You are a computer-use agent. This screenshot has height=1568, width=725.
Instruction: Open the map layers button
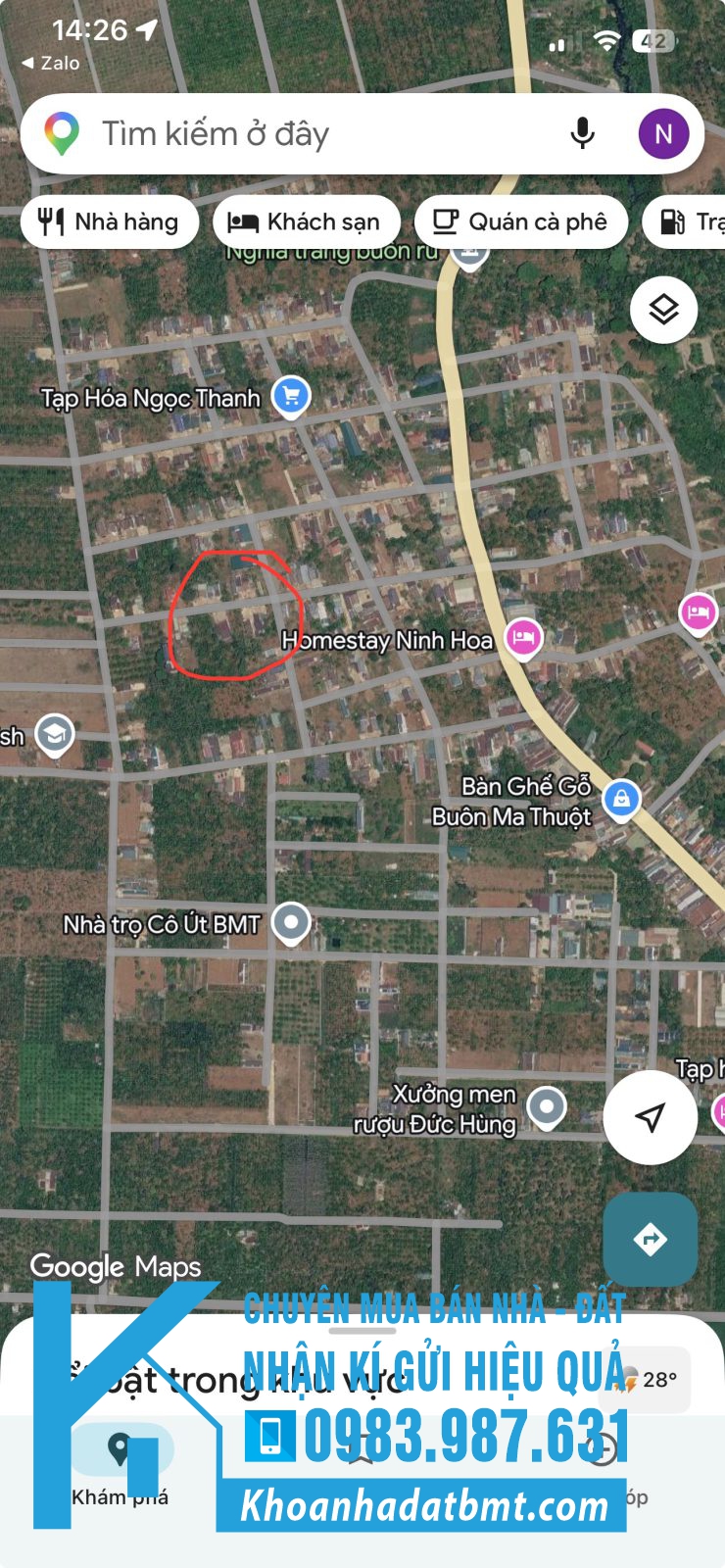(x=663, y=310)
